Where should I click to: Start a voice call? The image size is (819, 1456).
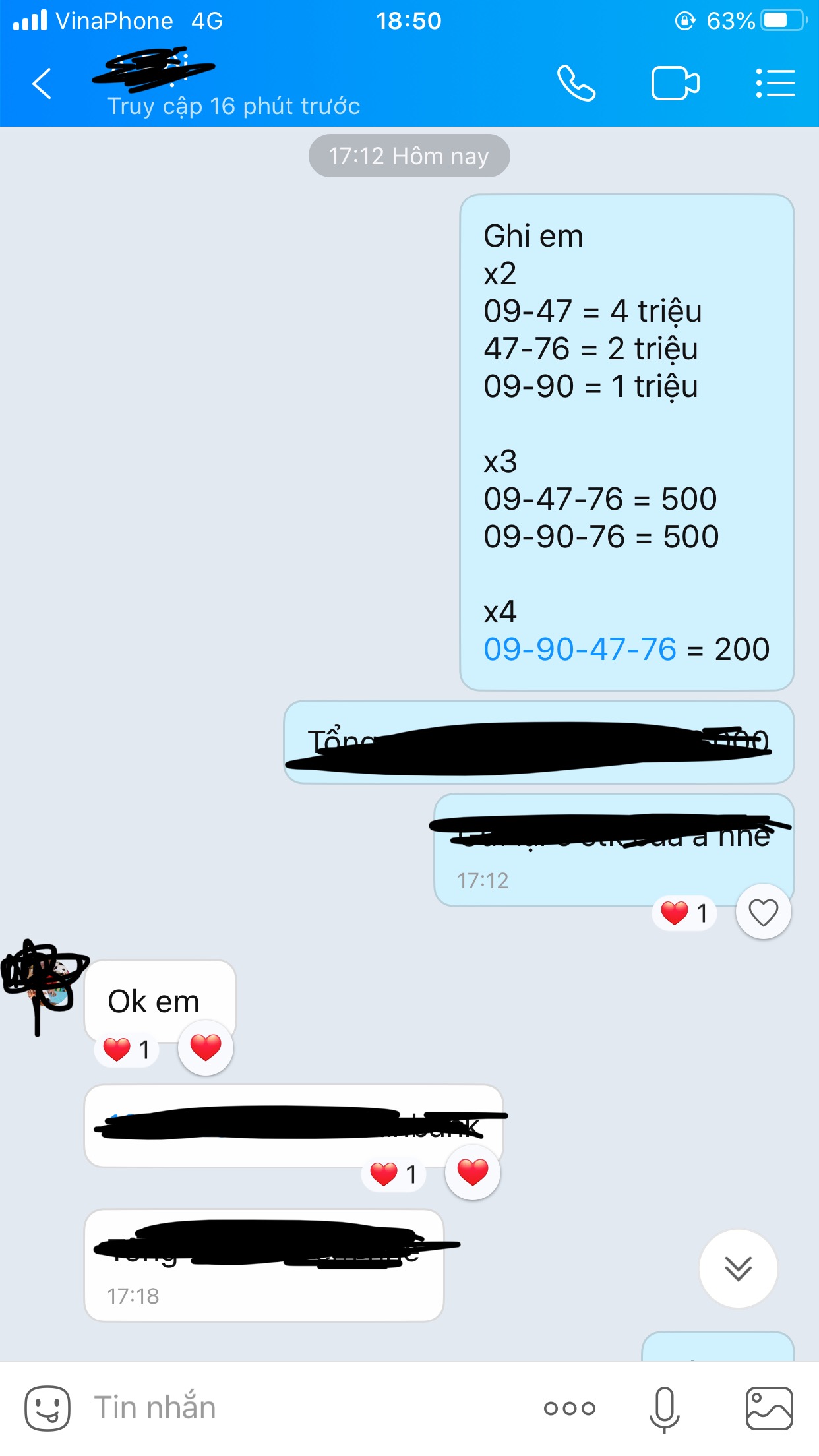576,84
